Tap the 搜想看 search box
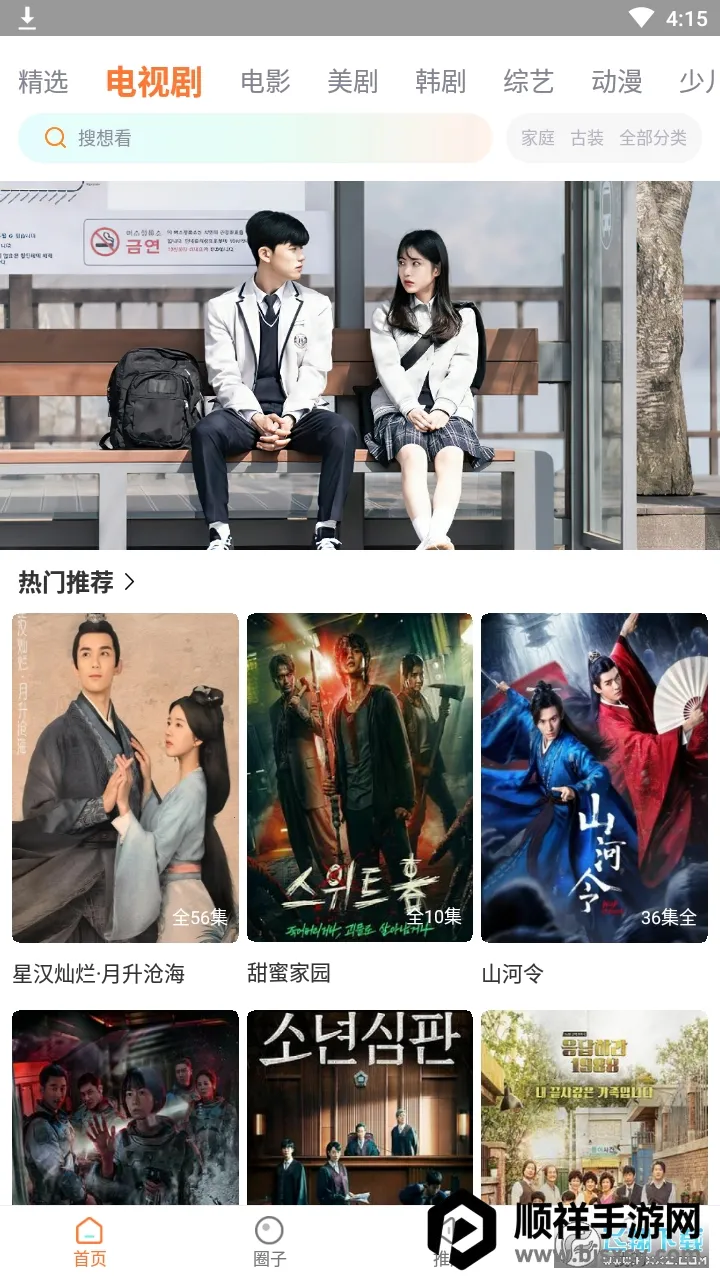This screenshot has height=1280, width=720. [x=255, y=138]
